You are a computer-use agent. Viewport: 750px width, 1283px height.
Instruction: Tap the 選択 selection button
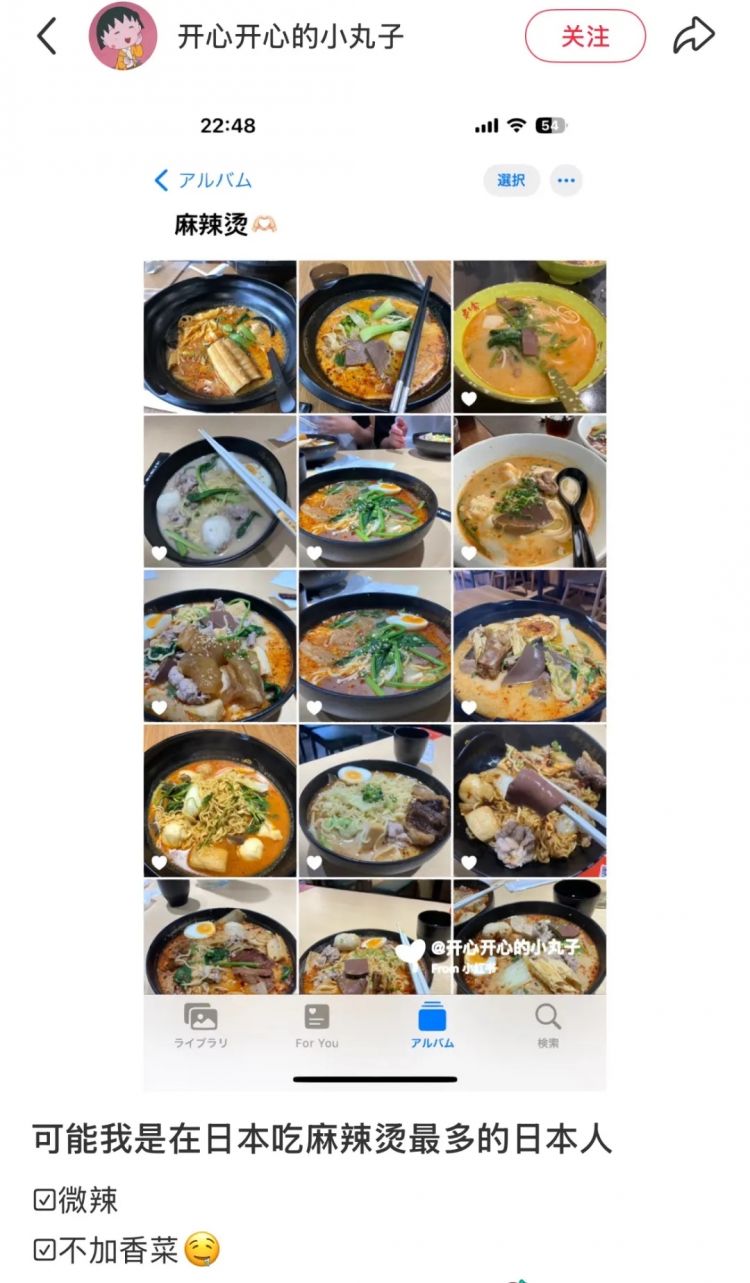pos(511,180)
